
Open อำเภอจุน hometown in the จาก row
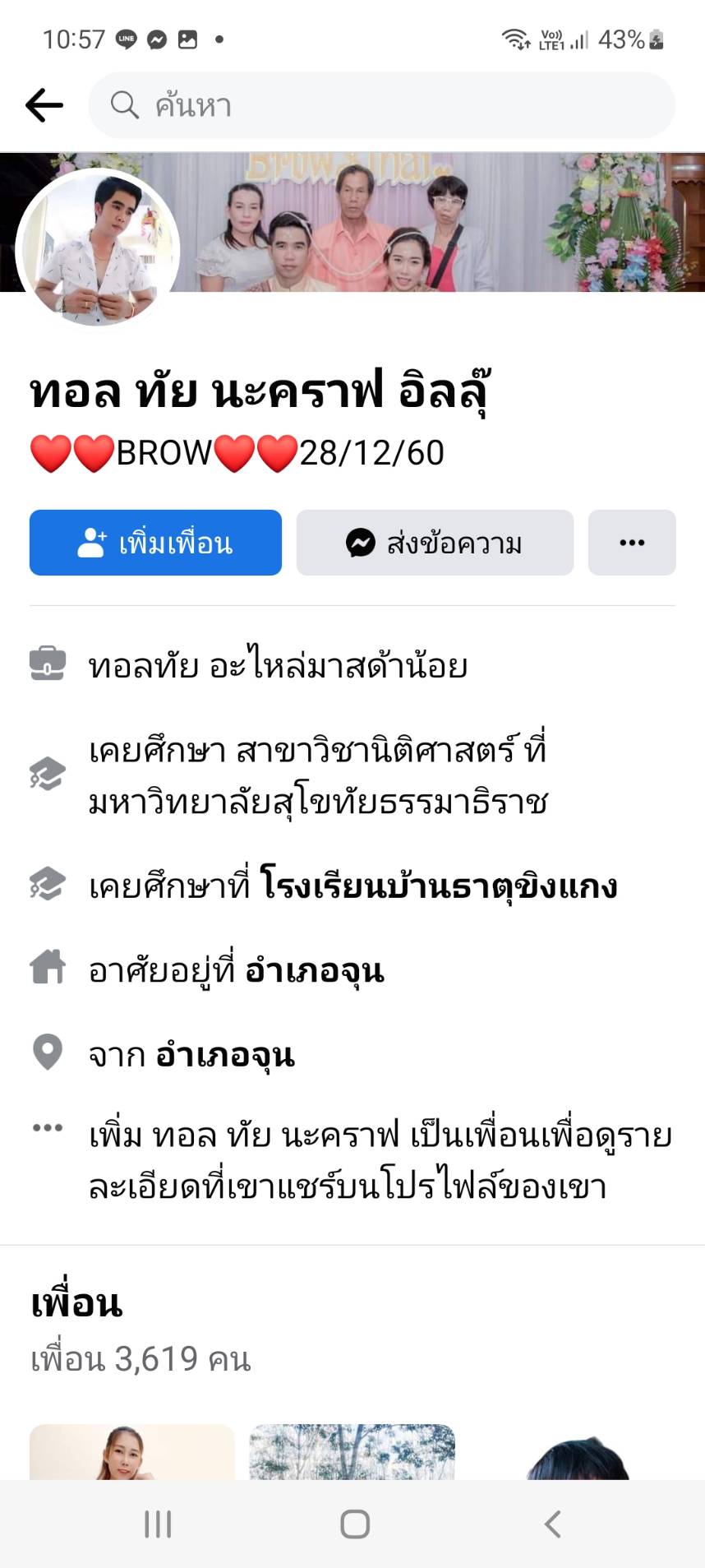pyautogui.click(x=225, y=1055)
